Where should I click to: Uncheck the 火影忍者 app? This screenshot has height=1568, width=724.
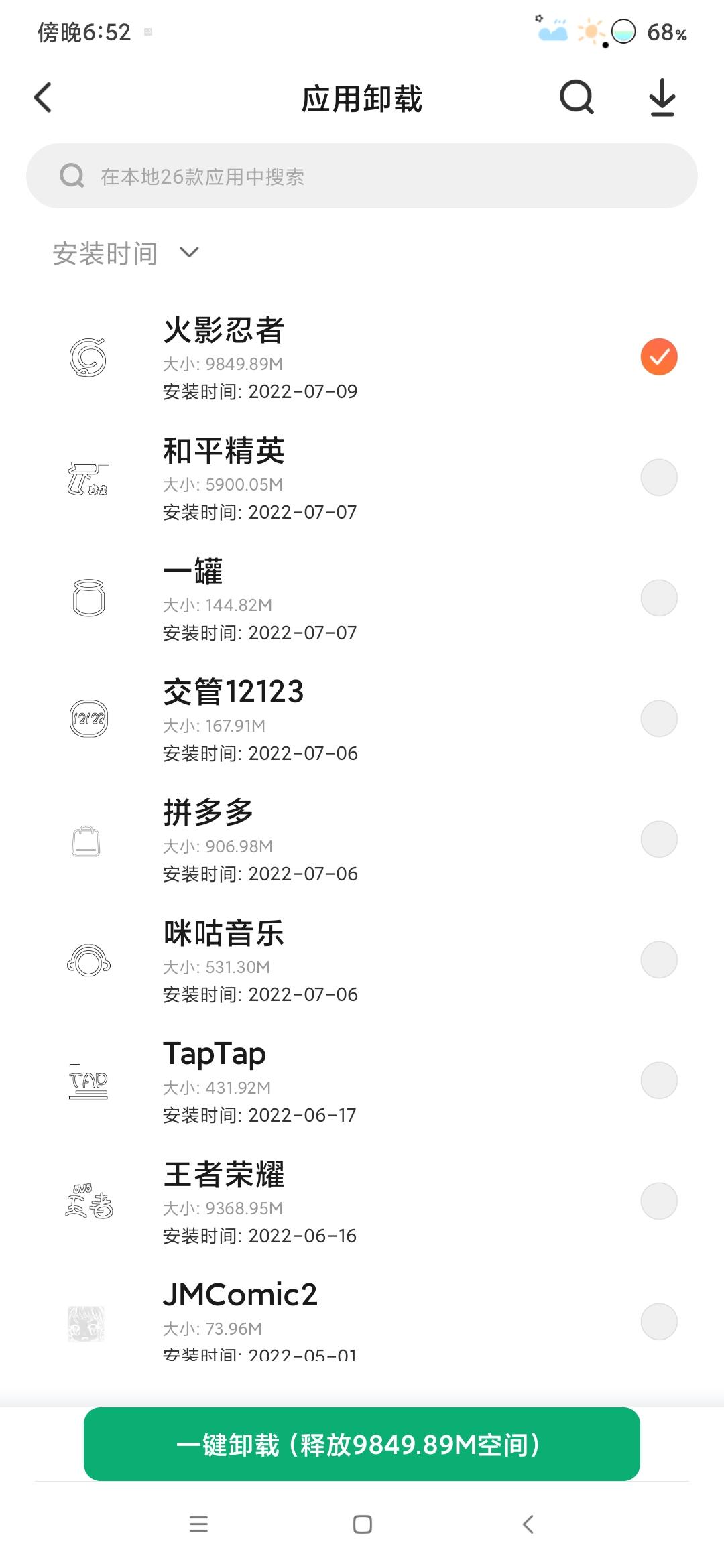[659, 356]
